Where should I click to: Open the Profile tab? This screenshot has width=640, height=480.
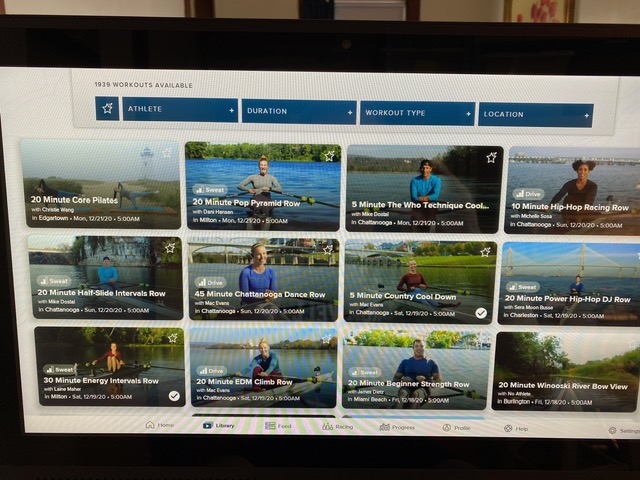click(x=456, y=428)
